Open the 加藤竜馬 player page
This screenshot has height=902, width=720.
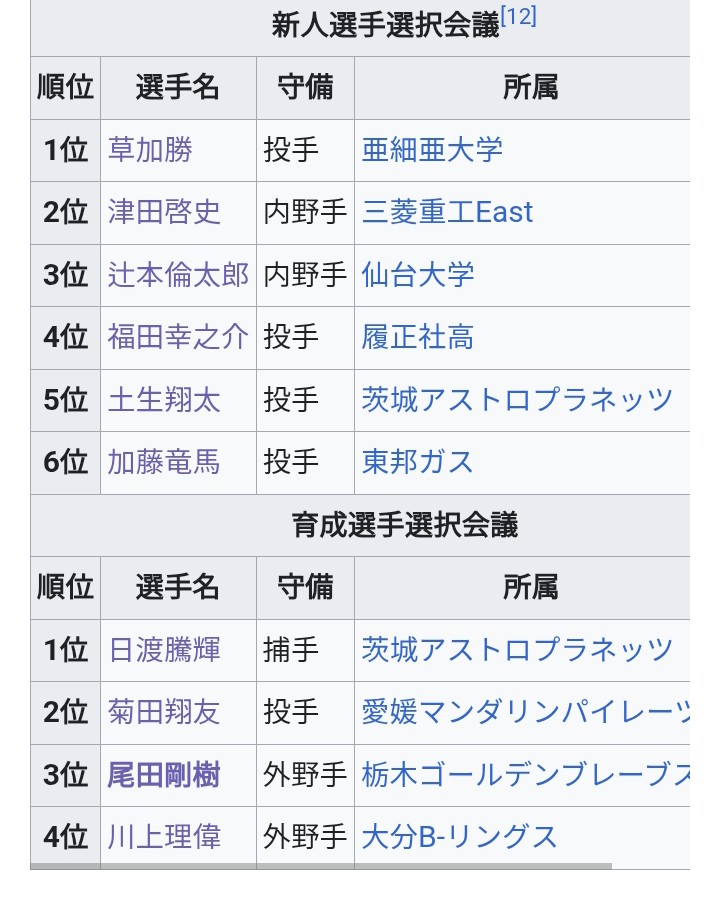coord(164,462)
